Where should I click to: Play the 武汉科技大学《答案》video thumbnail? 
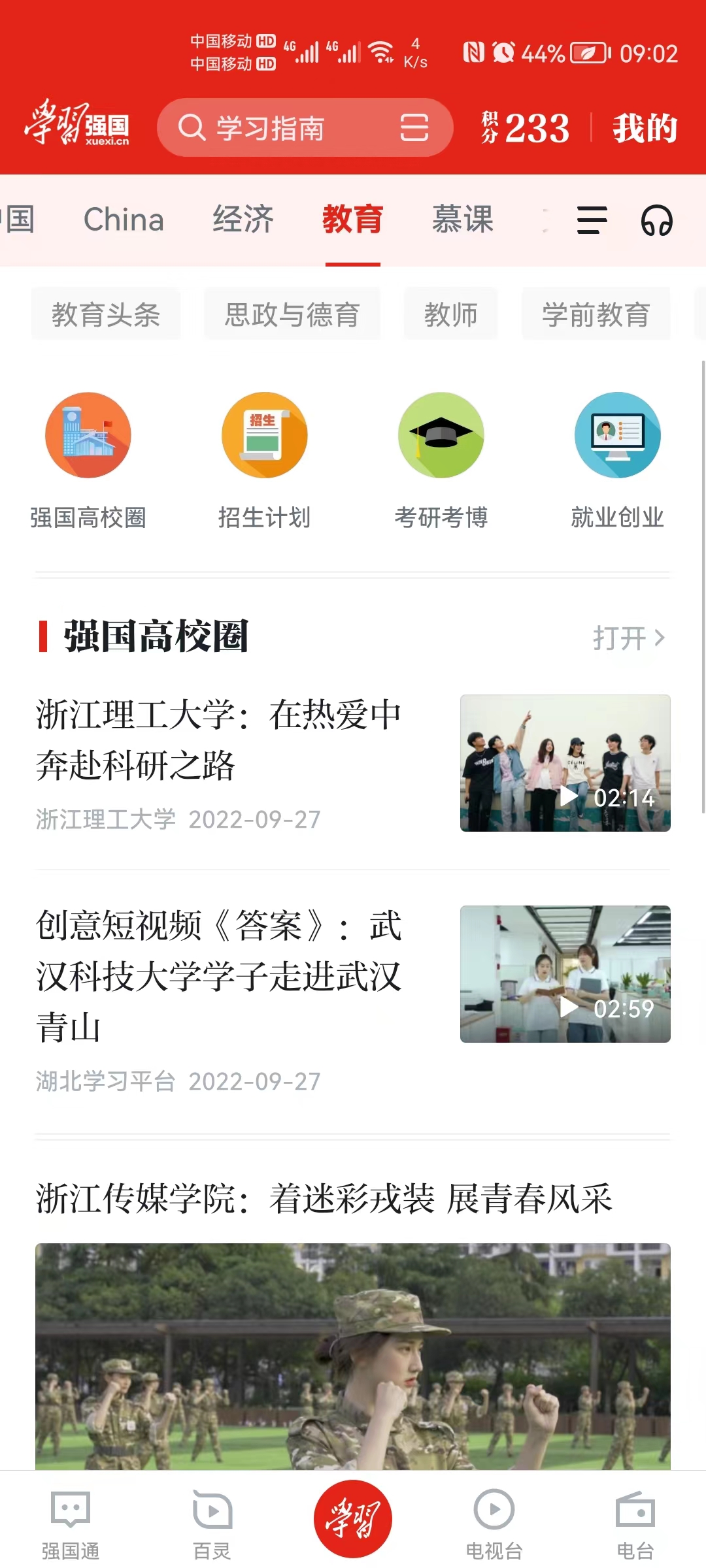pos(565,973)
